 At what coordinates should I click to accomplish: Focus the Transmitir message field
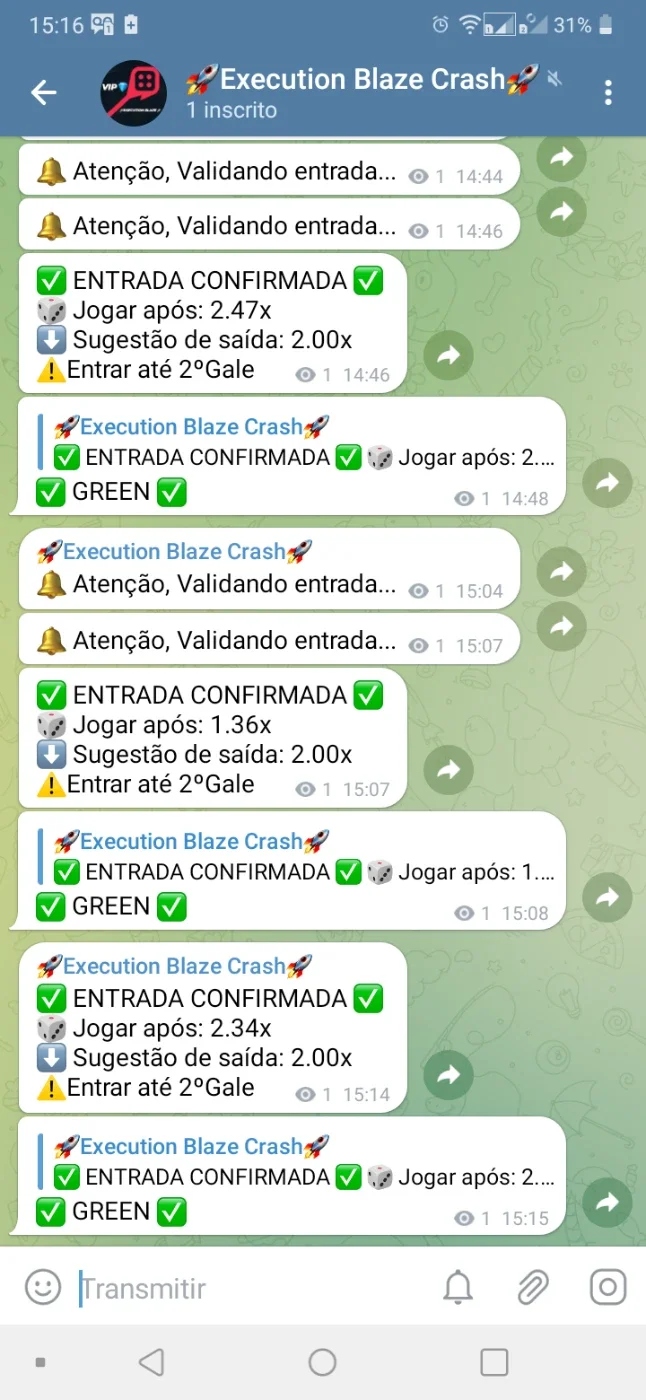coord(253,1289)
